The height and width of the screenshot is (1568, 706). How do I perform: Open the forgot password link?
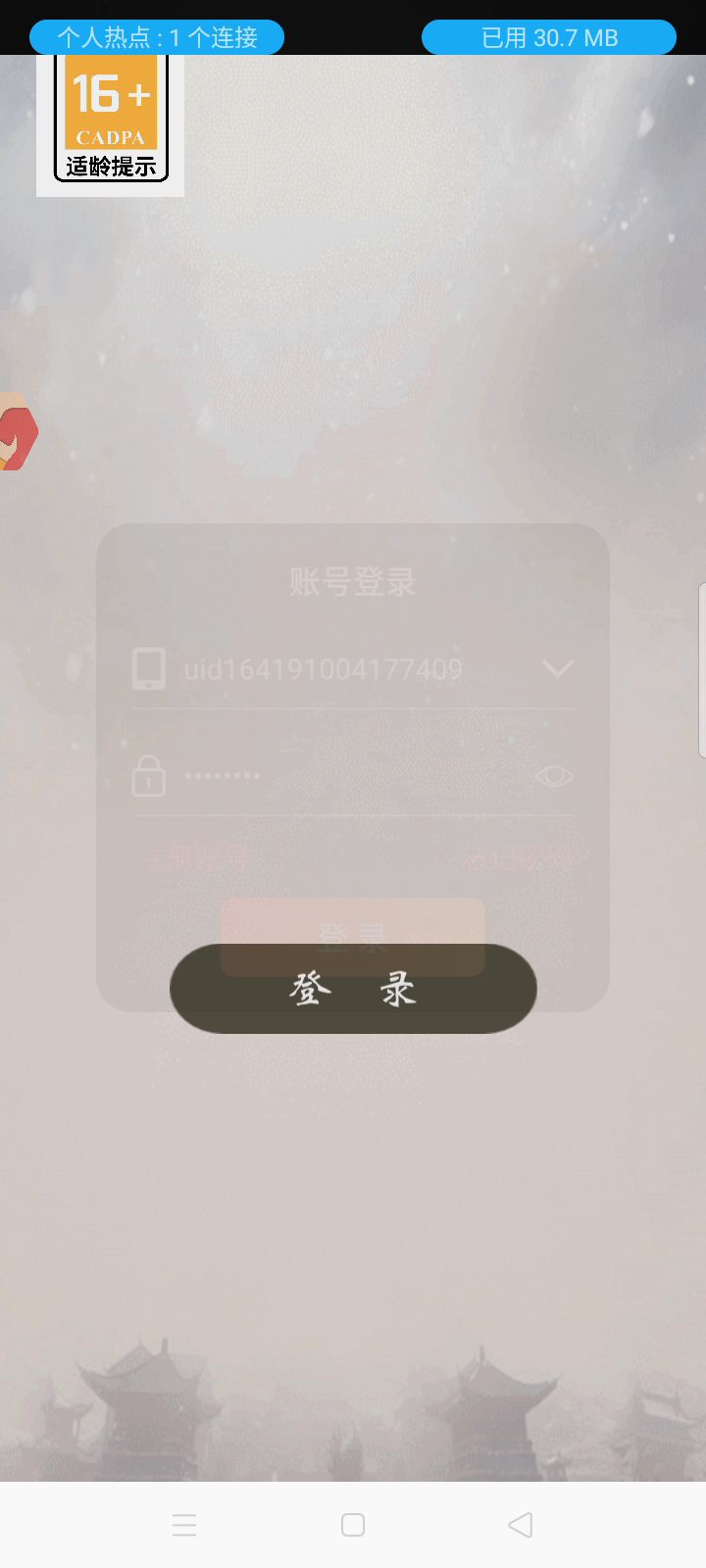point(516,858)
